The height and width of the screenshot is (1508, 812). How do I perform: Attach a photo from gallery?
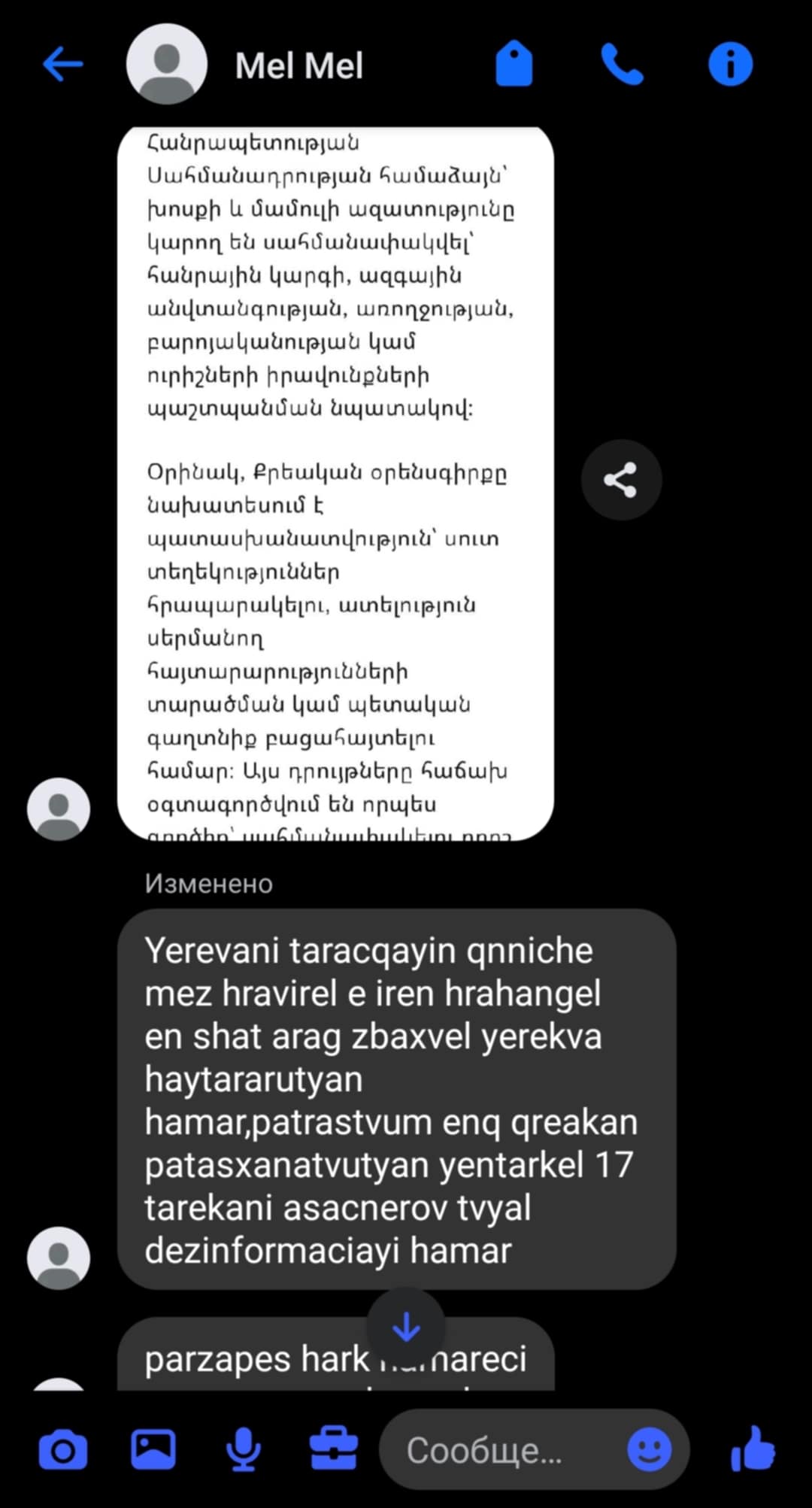click(x=153, y=1449)
